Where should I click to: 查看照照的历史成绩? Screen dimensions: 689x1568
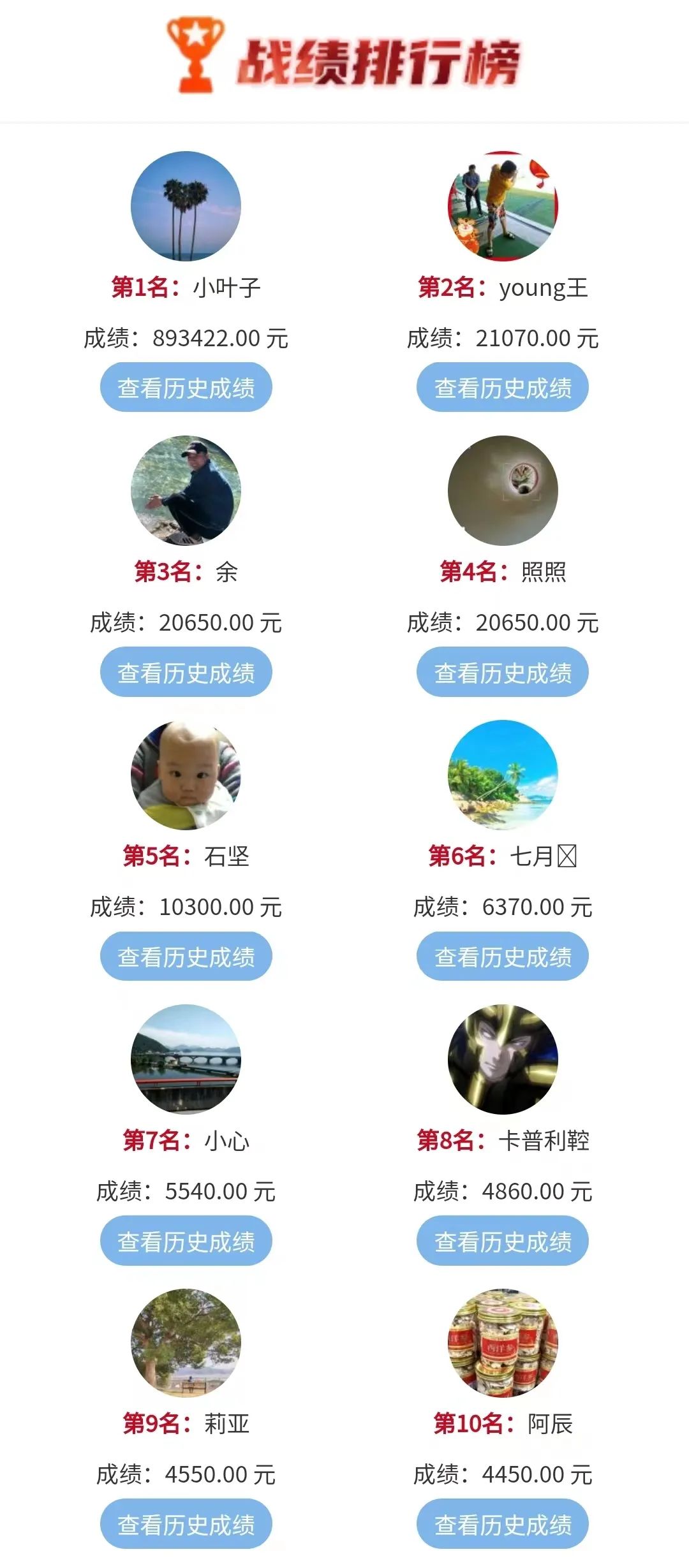503,672
